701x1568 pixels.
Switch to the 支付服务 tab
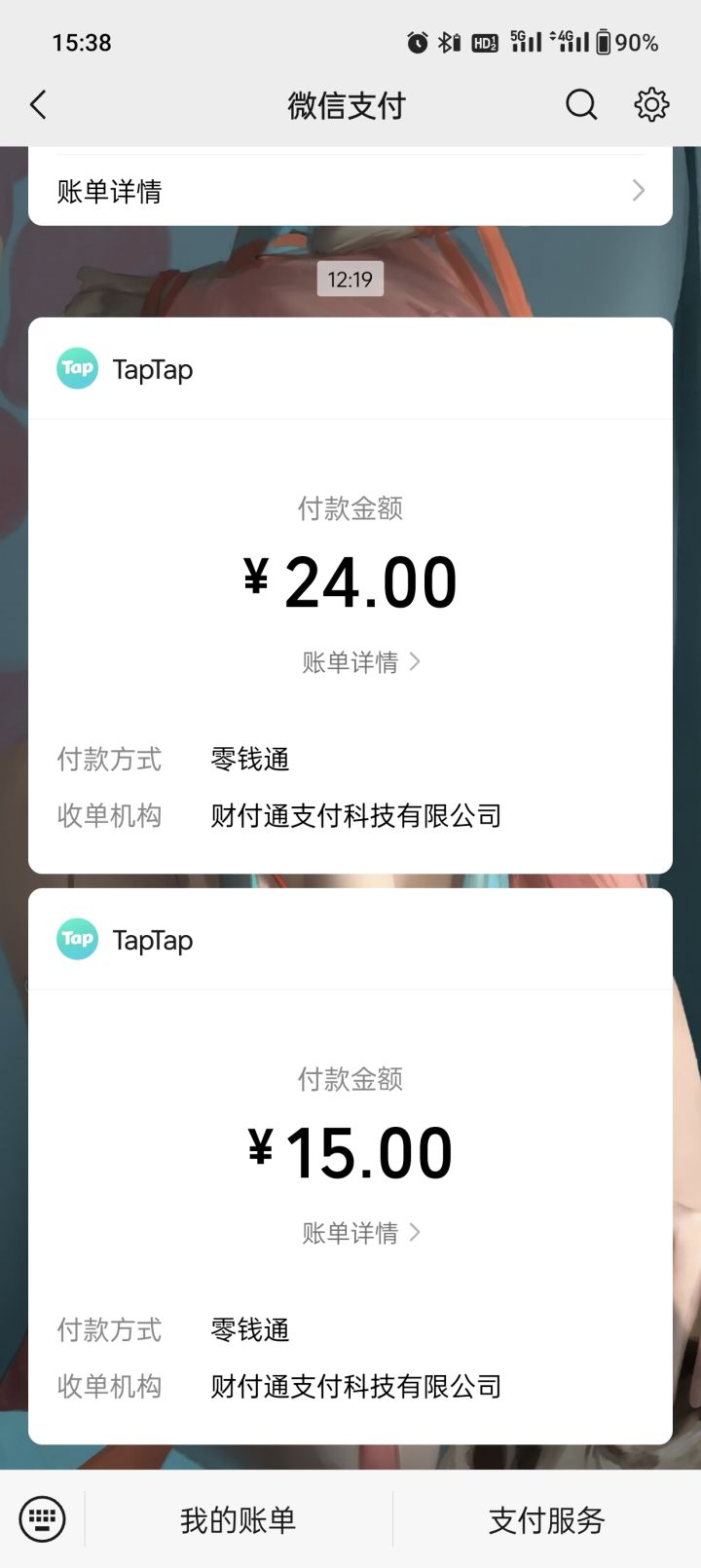[546, 1518]
